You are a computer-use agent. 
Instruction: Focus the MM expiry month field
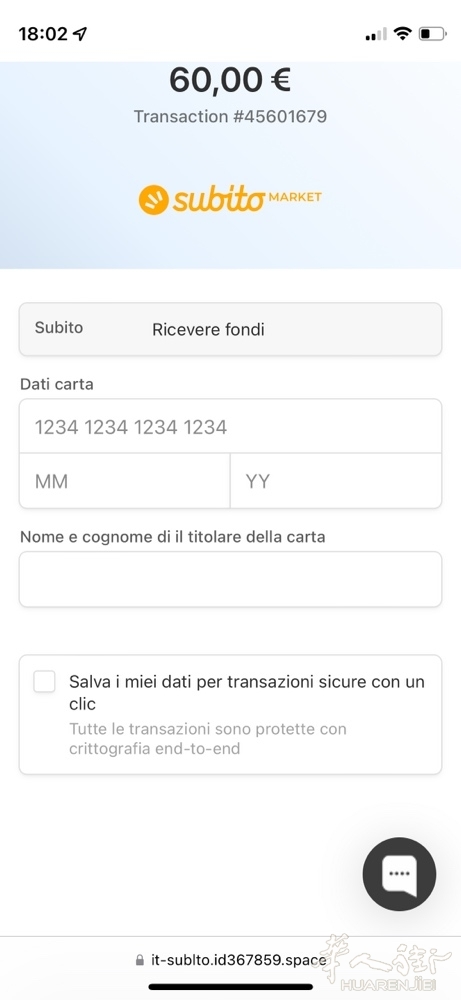pos(124,481)
